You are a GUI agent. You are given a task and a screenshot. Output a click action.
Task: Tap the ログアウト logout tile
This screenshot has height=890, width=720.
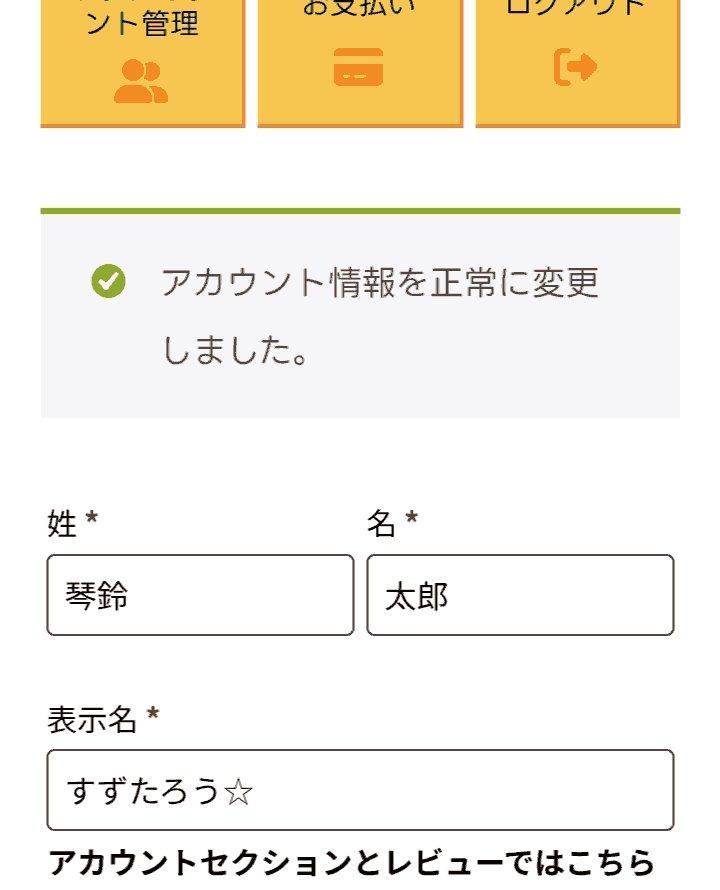tap(577, 62)
